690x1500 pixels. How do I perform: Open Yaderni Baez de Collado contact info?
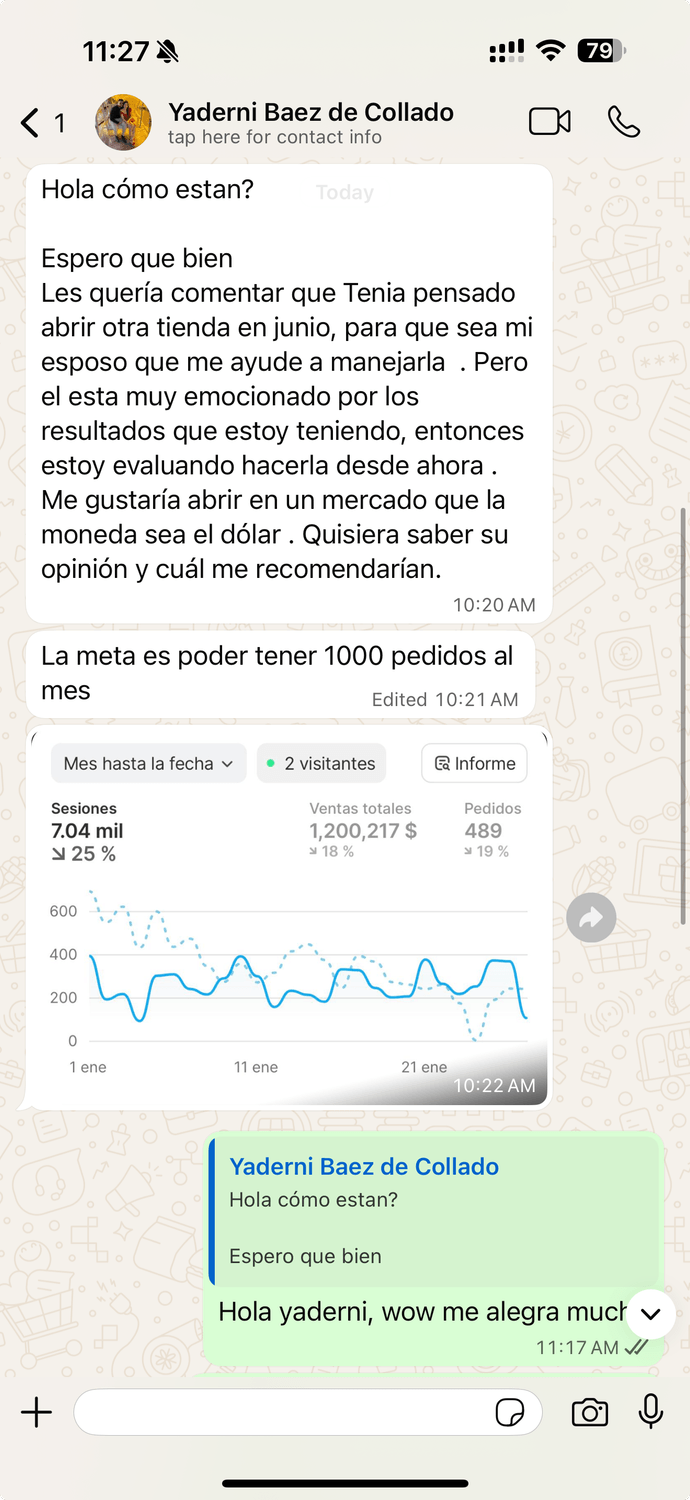pyautogui.click(x=310, y=123)
